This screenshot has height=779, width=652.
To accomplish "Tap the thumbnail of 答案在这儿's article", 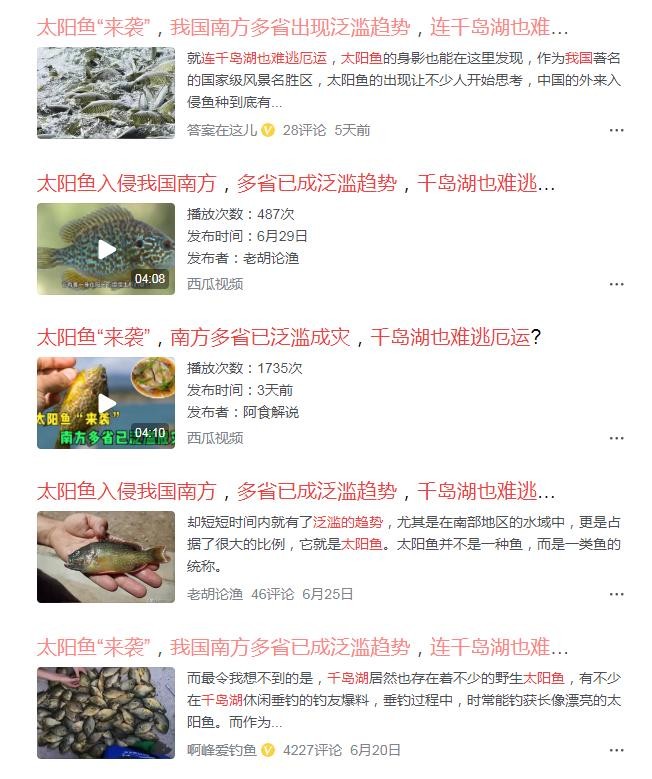I will pos(106,93).
